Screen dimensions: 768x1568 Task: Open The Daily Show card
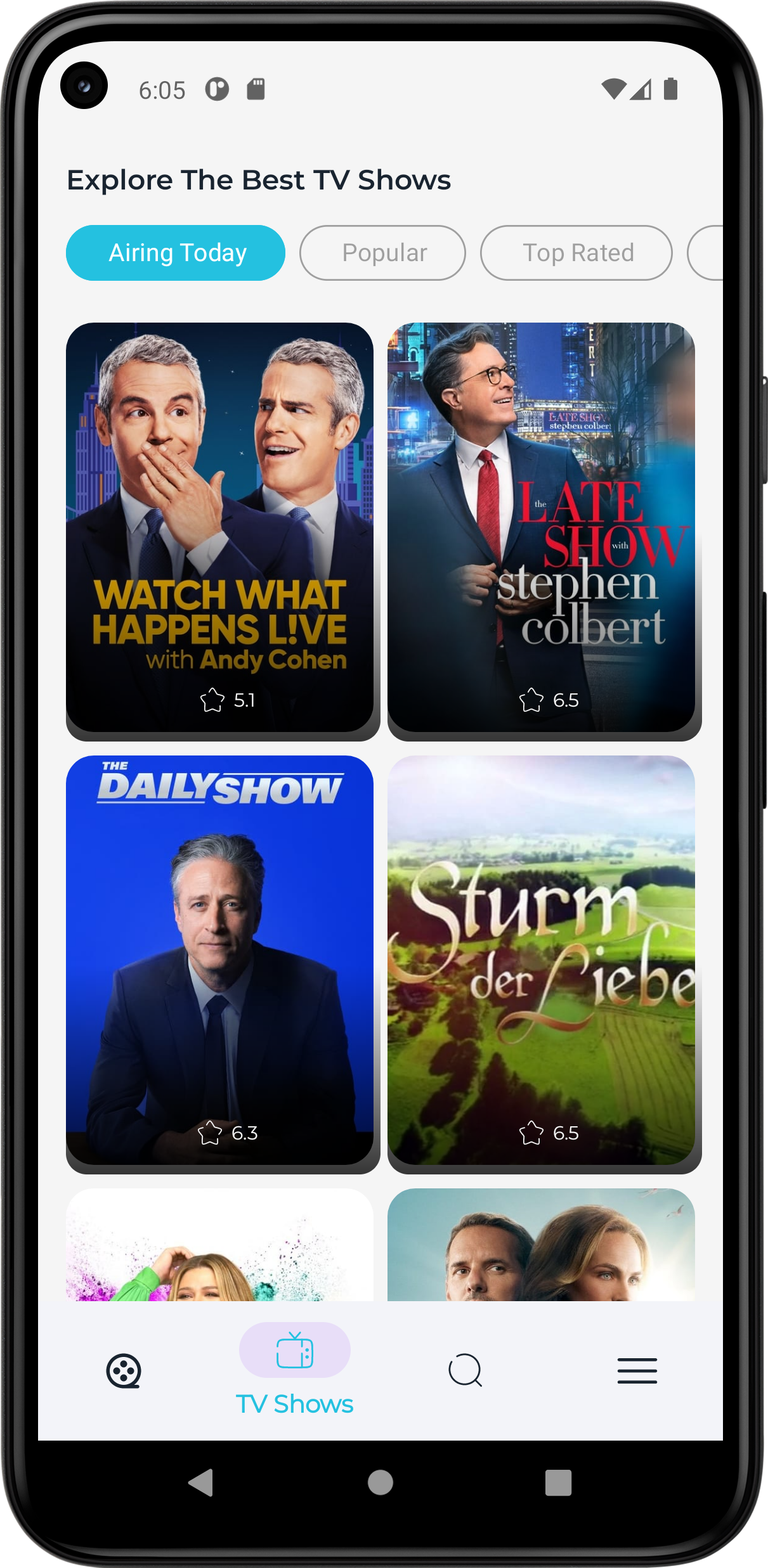(x=220, y=960)
